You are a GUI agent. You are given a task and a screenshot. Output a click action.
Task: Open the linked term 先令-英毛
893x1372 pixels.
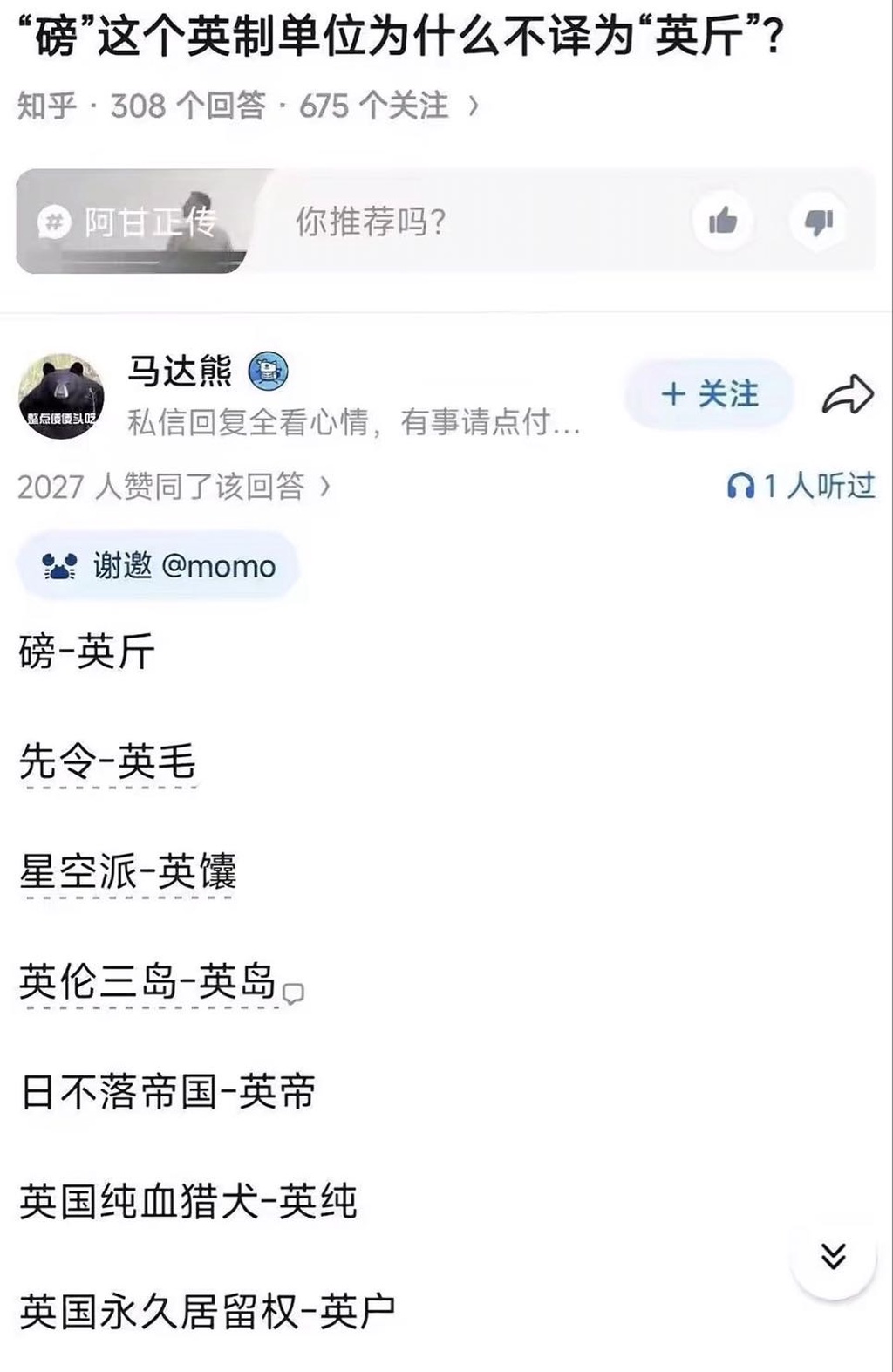[107, 761]
